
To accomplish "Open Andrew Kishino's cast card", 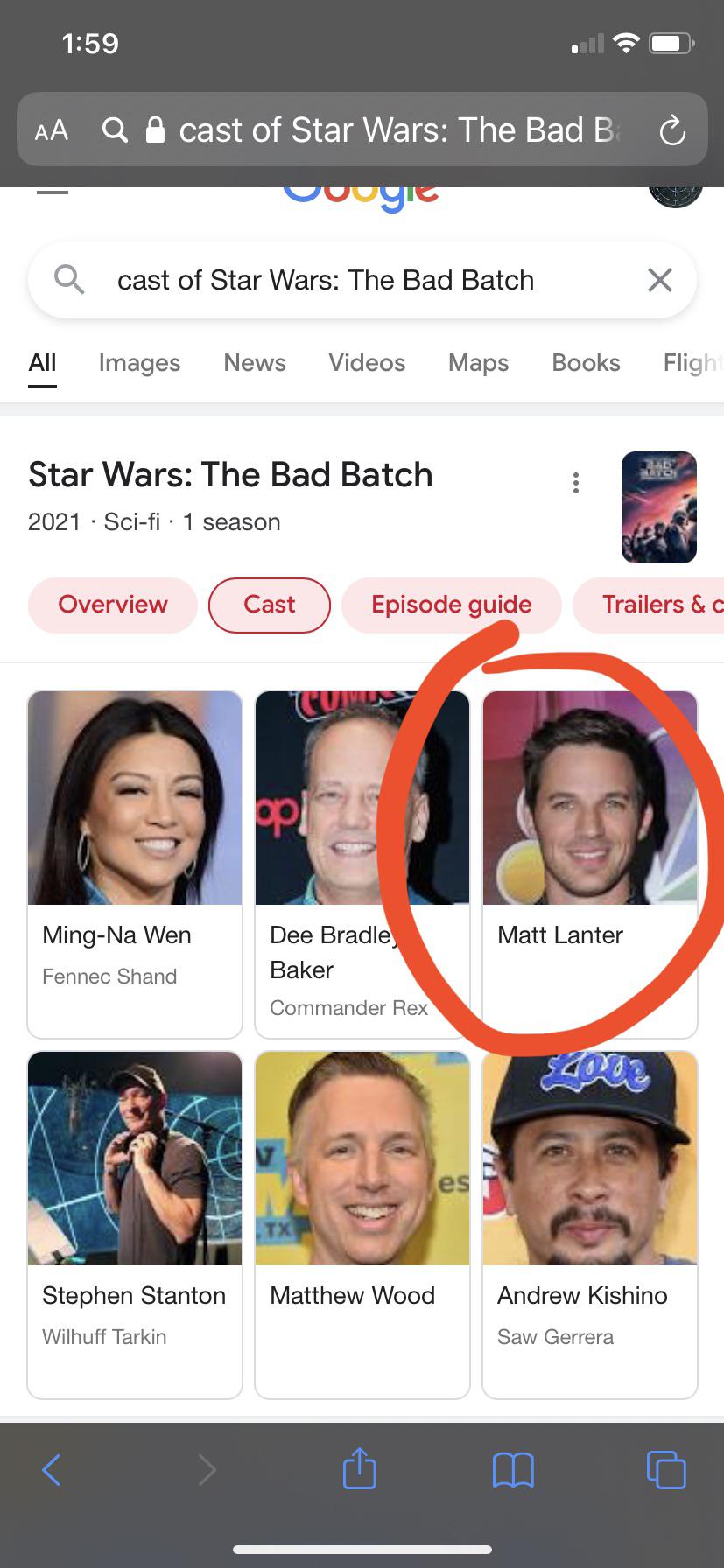I will [x=589, y=1223].
